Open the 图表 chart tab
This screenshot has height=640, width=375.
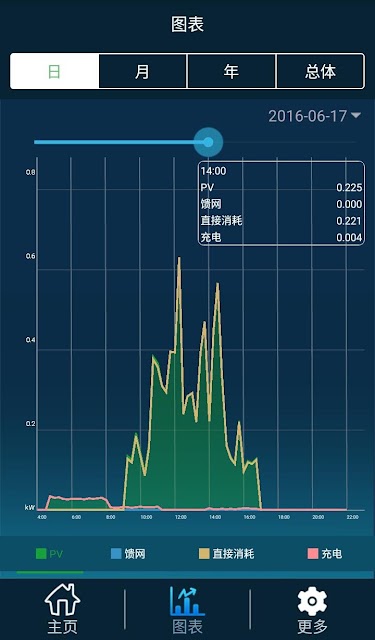(x=187, y=609)
